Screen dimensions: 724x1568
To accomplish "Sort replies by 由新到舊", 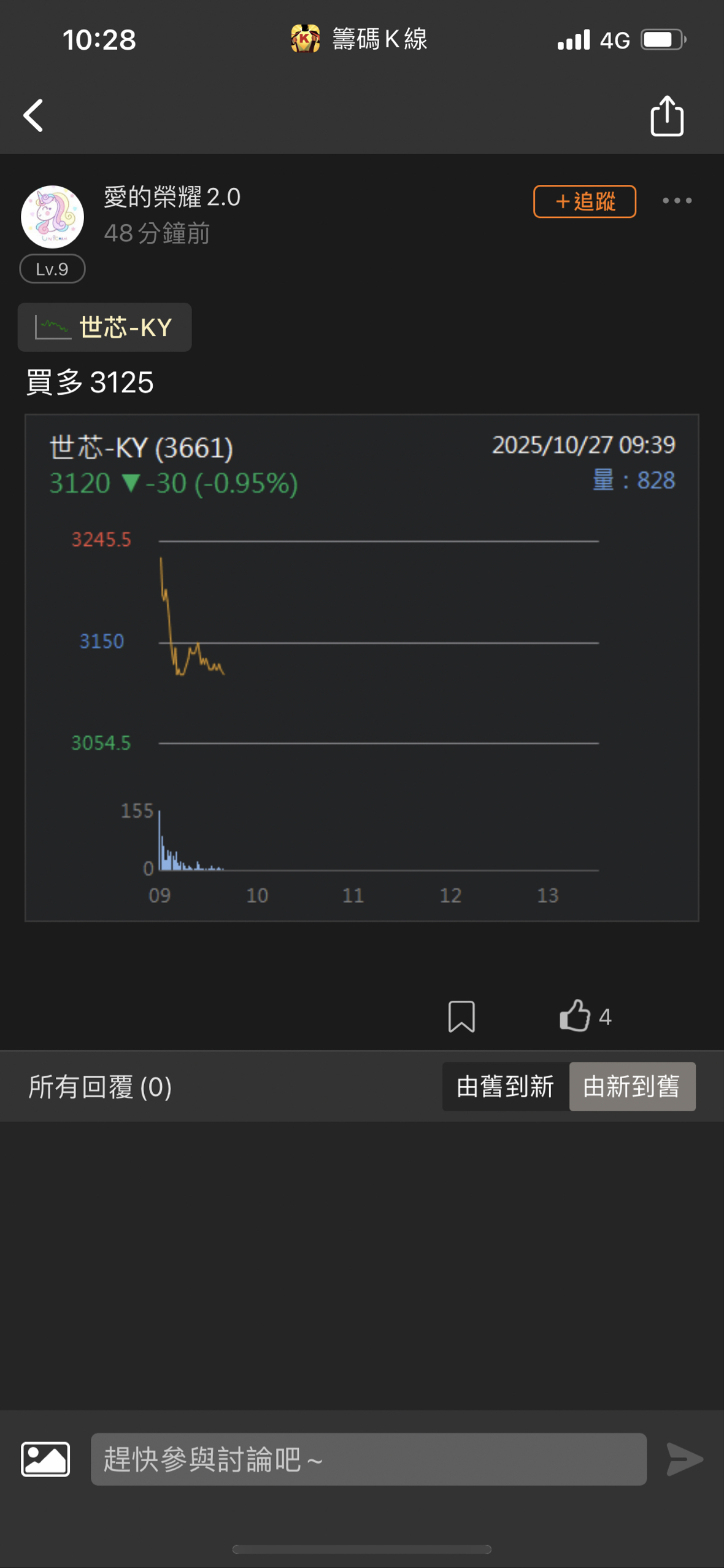I will [632, 1086].
